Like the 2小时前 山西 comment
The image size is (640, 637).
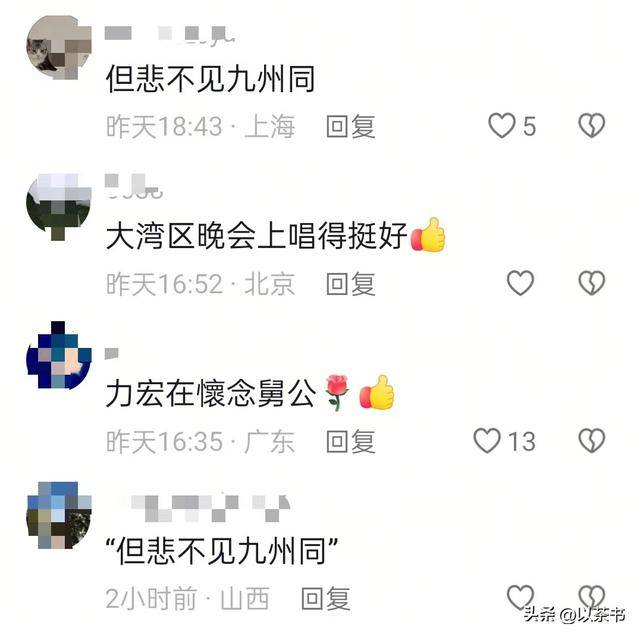pos(520,597)
